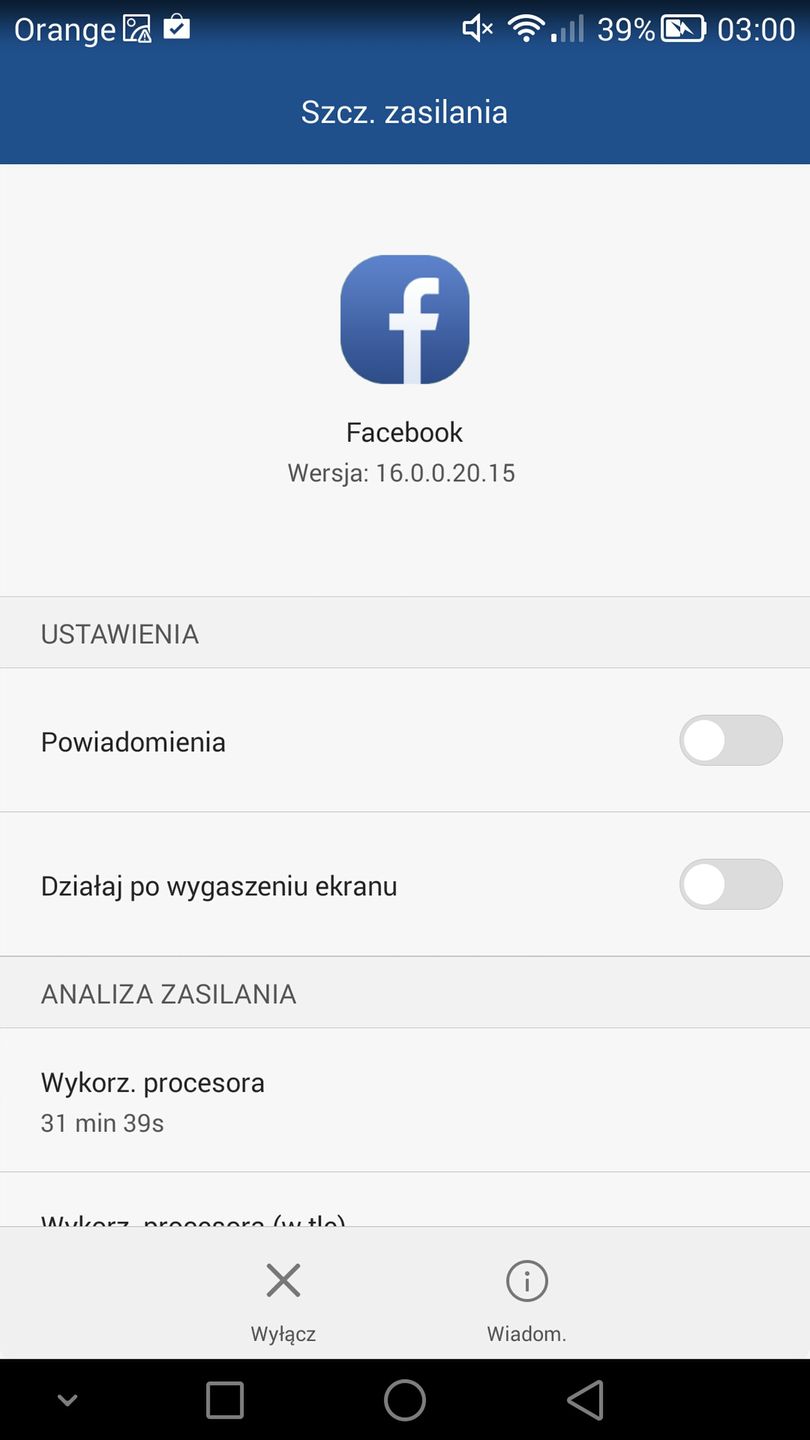Select the USTAWIENIA section header
The width and height of the screenshot is (810, 1440).
click(x=119, y=632)
